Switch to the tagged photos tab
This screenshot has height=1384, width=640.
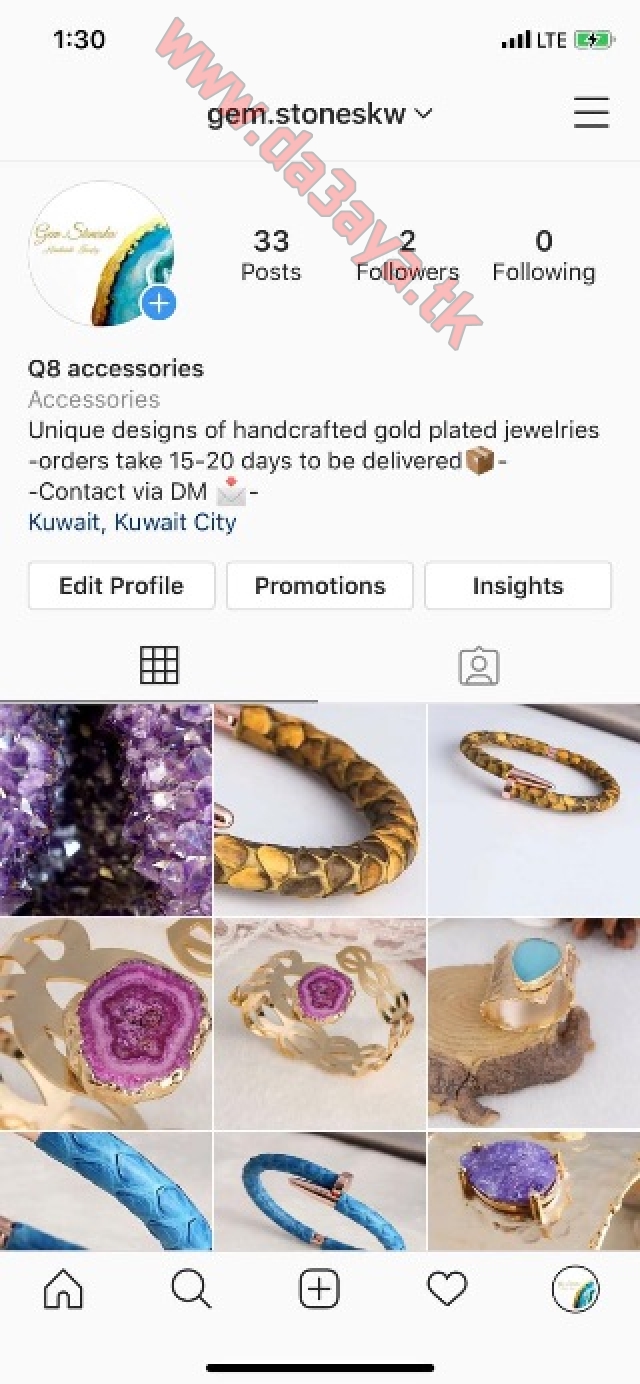click(479, 666)
